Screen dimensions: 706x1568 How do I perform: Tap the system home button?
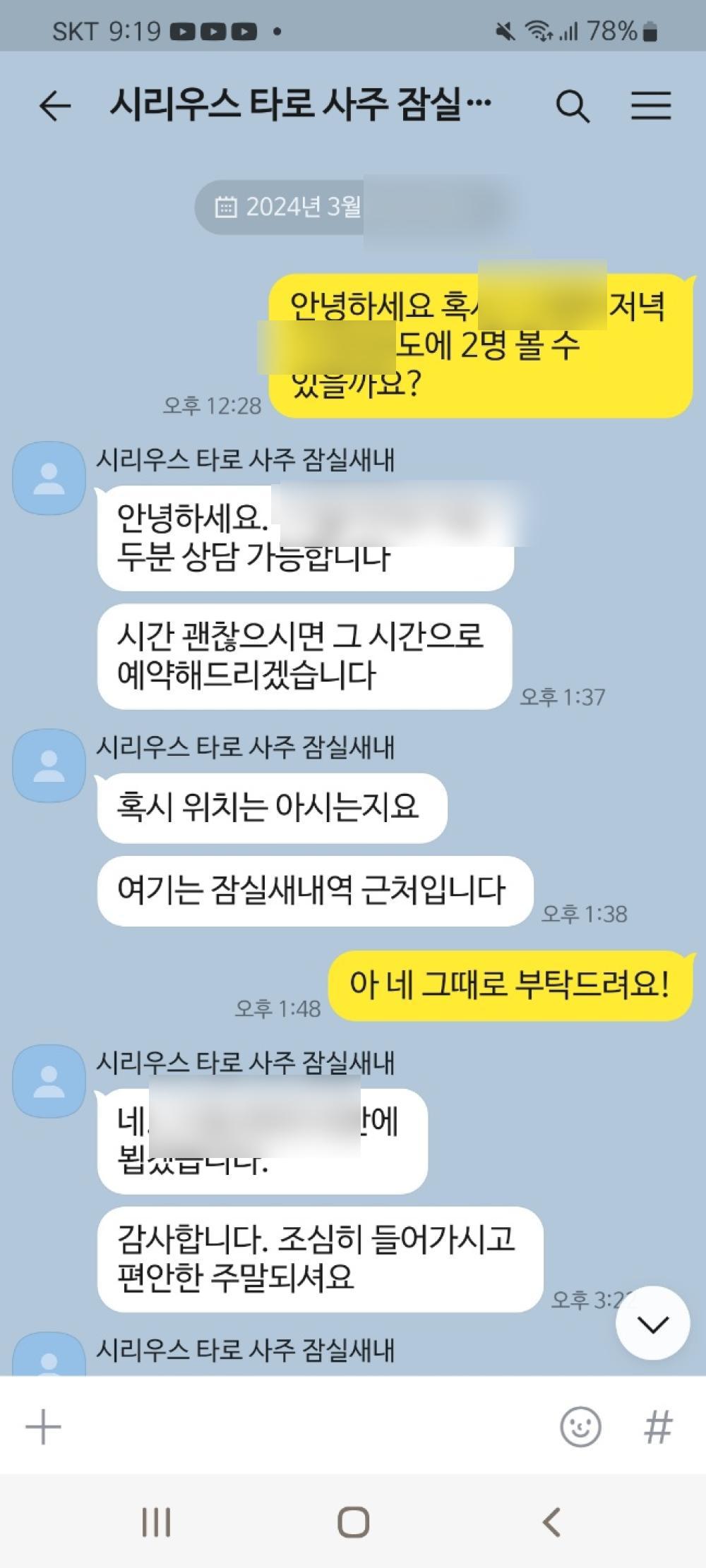click(x=353, y=1522)
